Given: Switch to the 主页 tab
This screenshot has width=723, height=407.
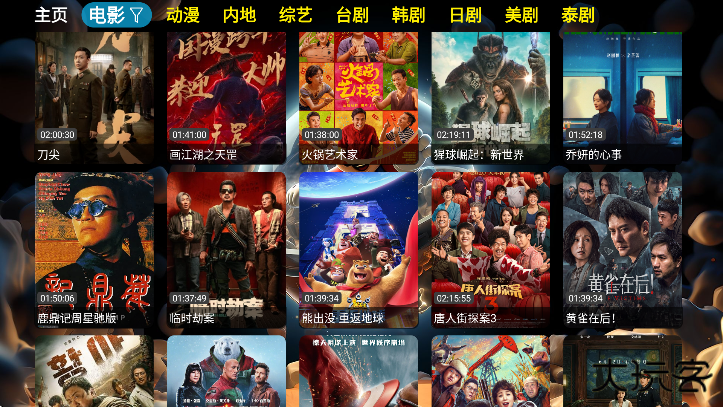Looking at the screenshot, I should (x=51, y=15).
